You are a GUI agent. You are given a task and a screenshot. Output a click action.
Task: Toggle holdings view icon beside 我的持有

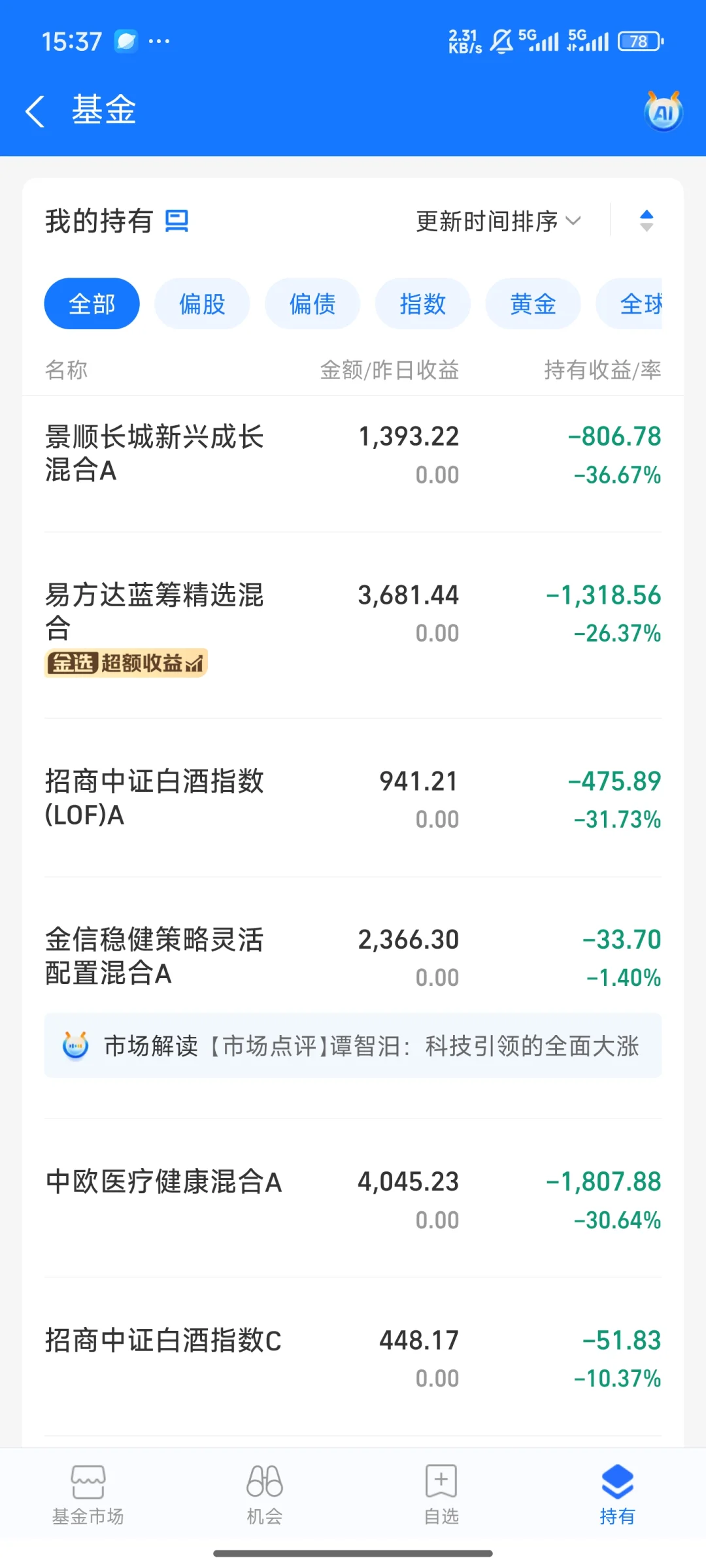pos(176,221)
